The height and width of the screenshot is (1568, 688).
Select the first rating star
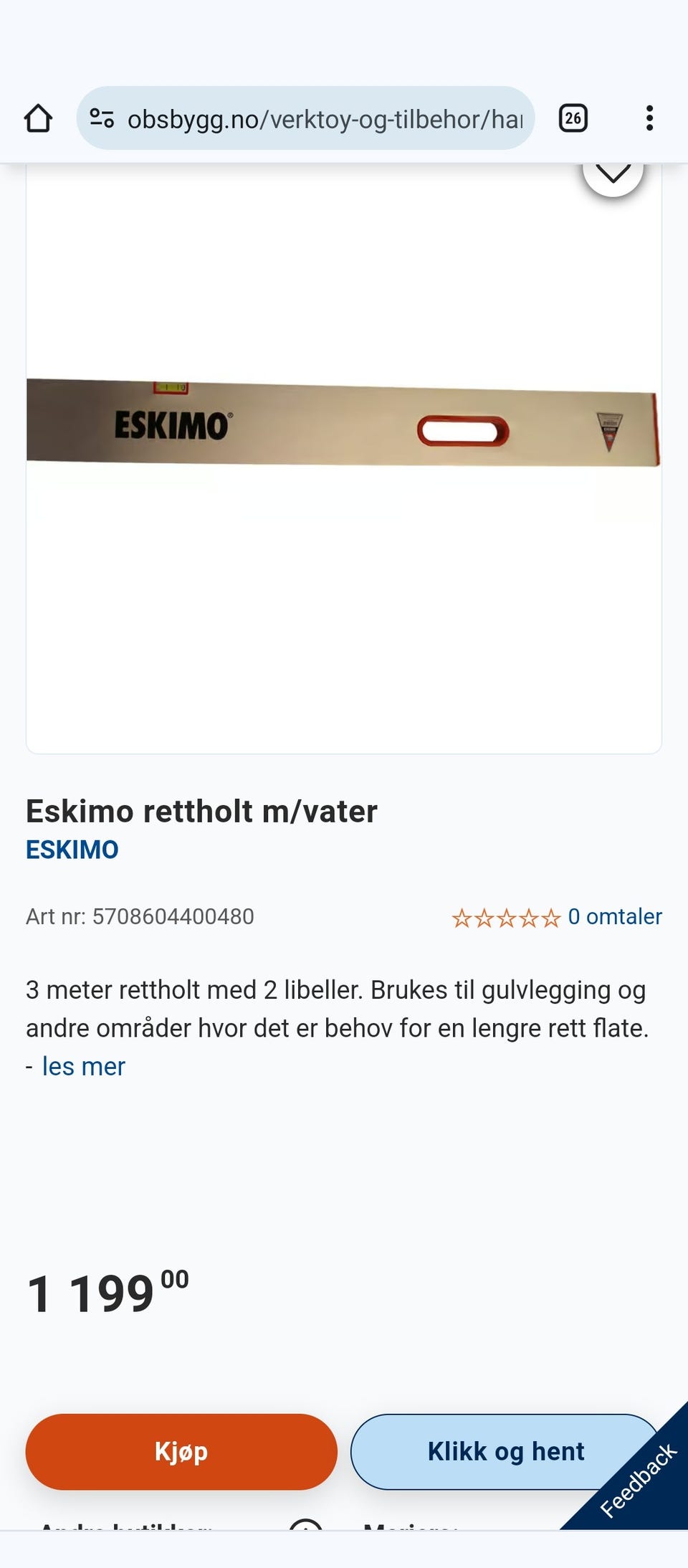coord(462,916)
